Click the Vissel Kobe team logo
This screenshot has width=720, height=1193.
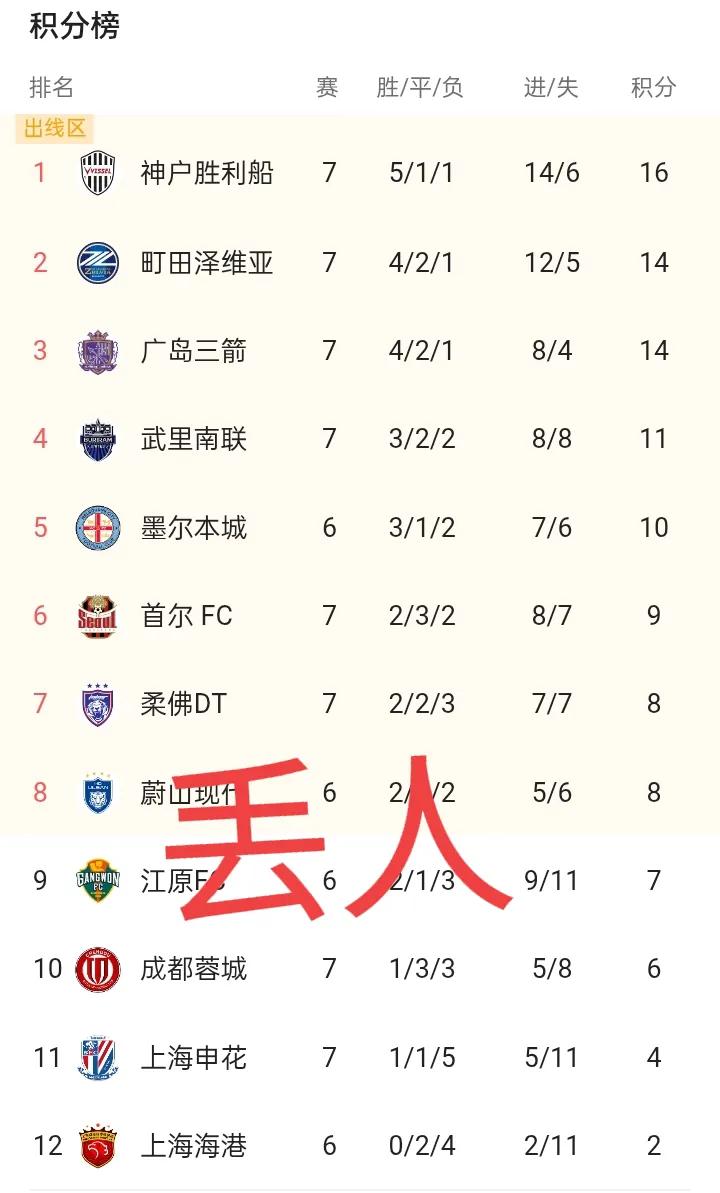95,172
